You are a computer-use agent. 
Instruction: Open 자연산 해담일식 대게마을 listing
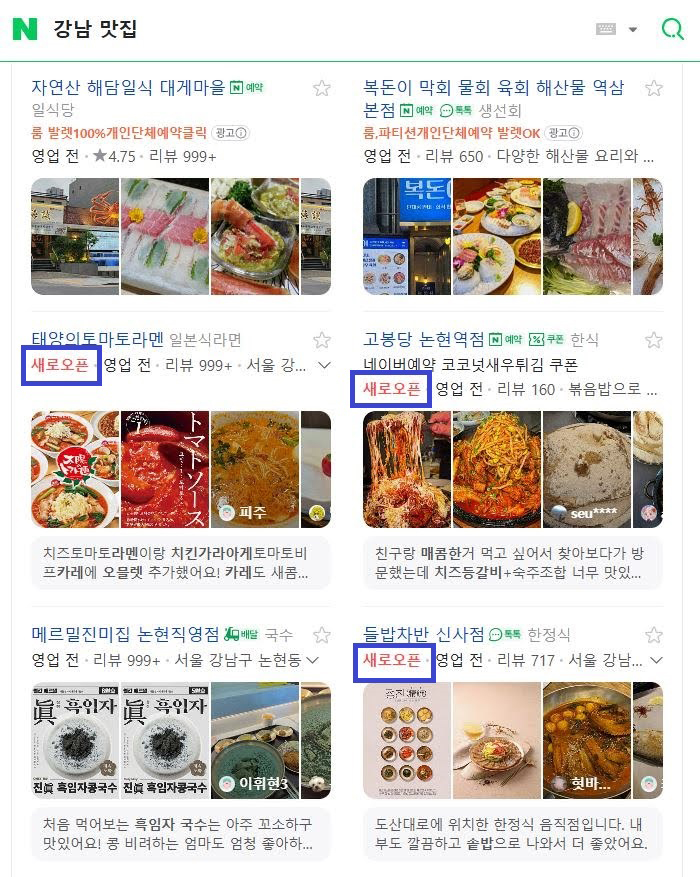(x=128, y=88)
